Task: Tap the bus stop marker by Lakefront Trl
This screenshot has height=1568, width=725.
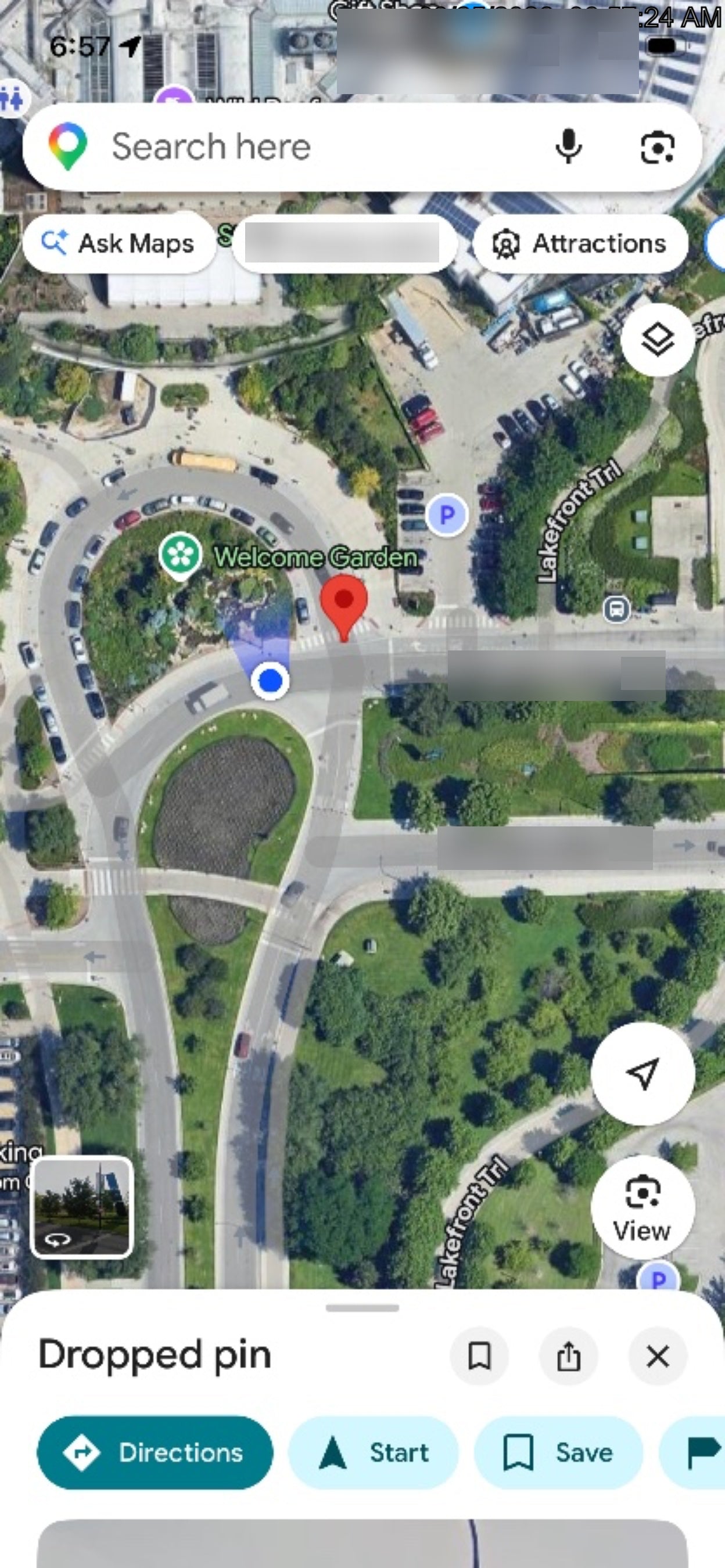Action: pyautogui.click(x=616, y=609)
